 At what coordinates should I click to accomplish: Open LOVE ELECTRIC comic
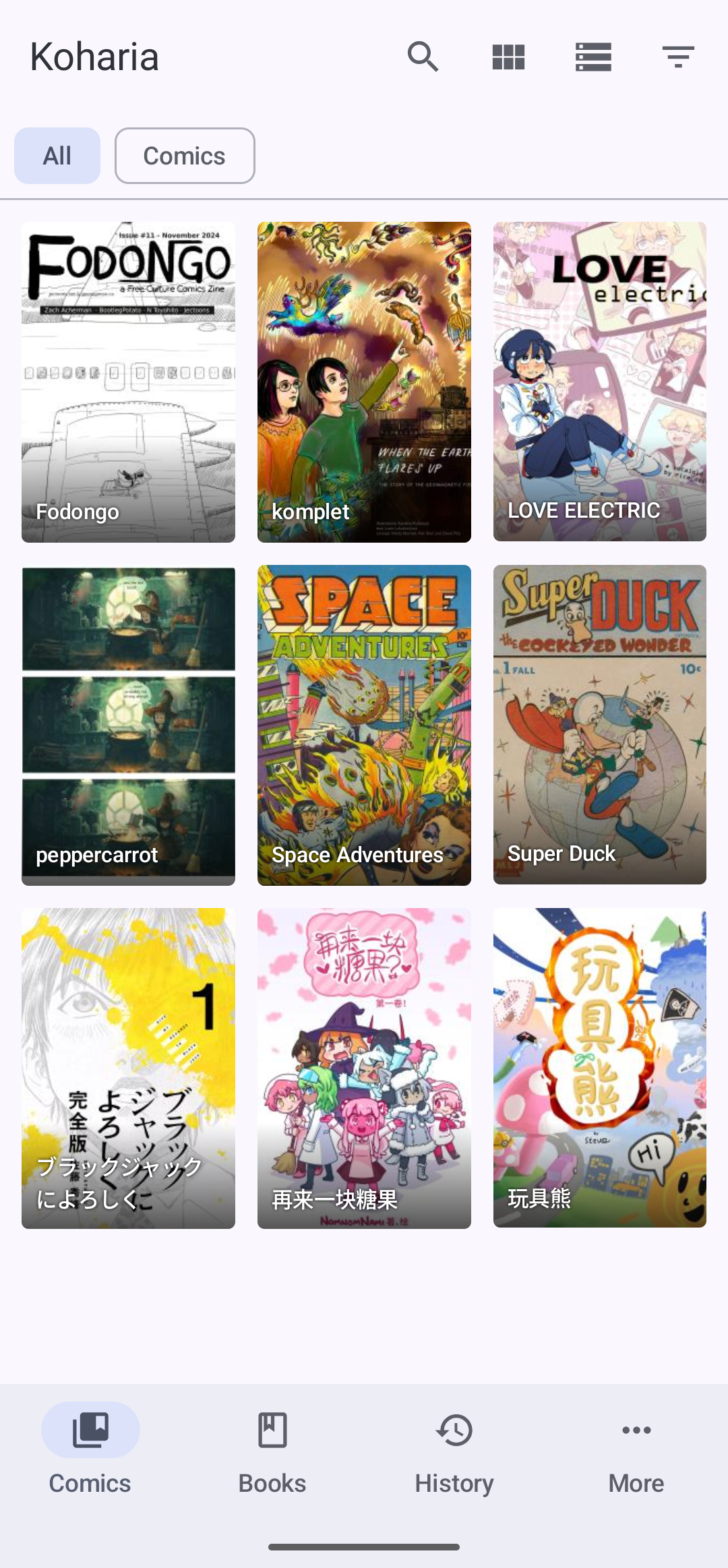(x=600, y=382)
